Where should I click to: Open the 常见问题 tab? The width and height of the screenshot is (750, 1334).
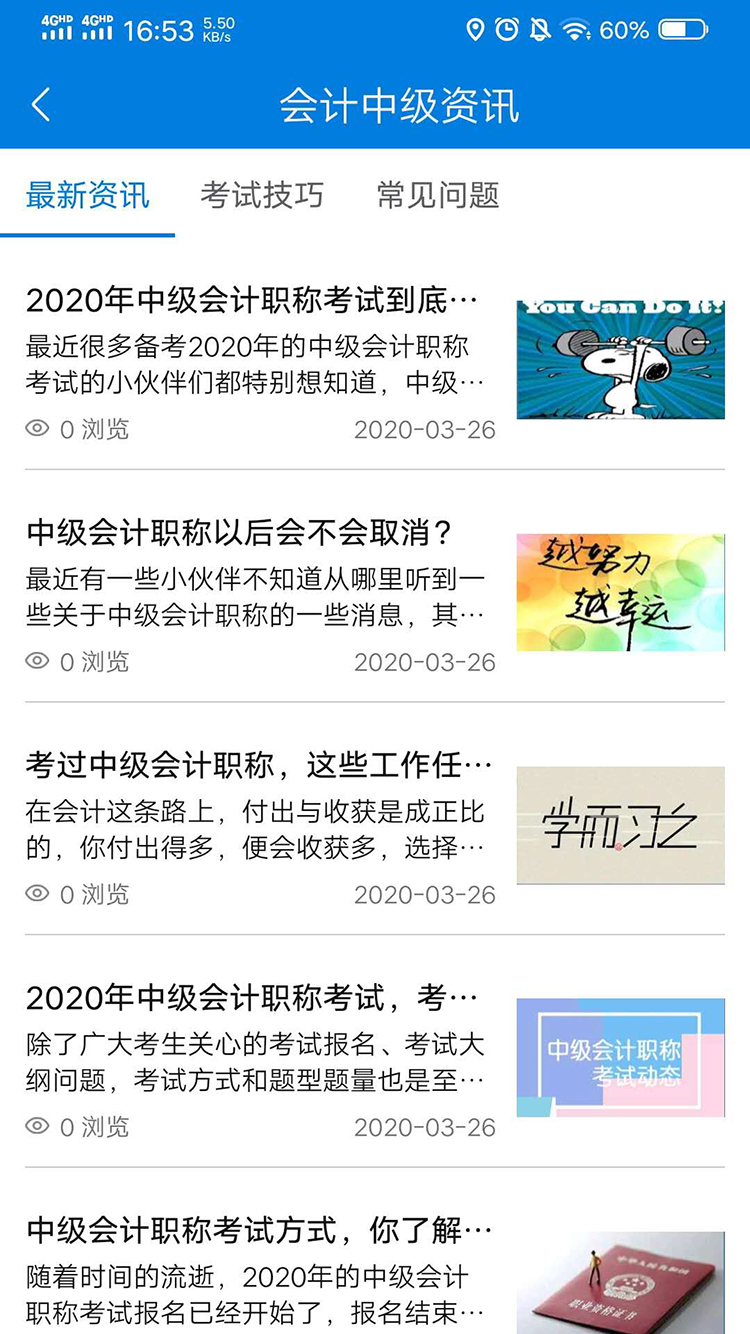tap(438, 196)
